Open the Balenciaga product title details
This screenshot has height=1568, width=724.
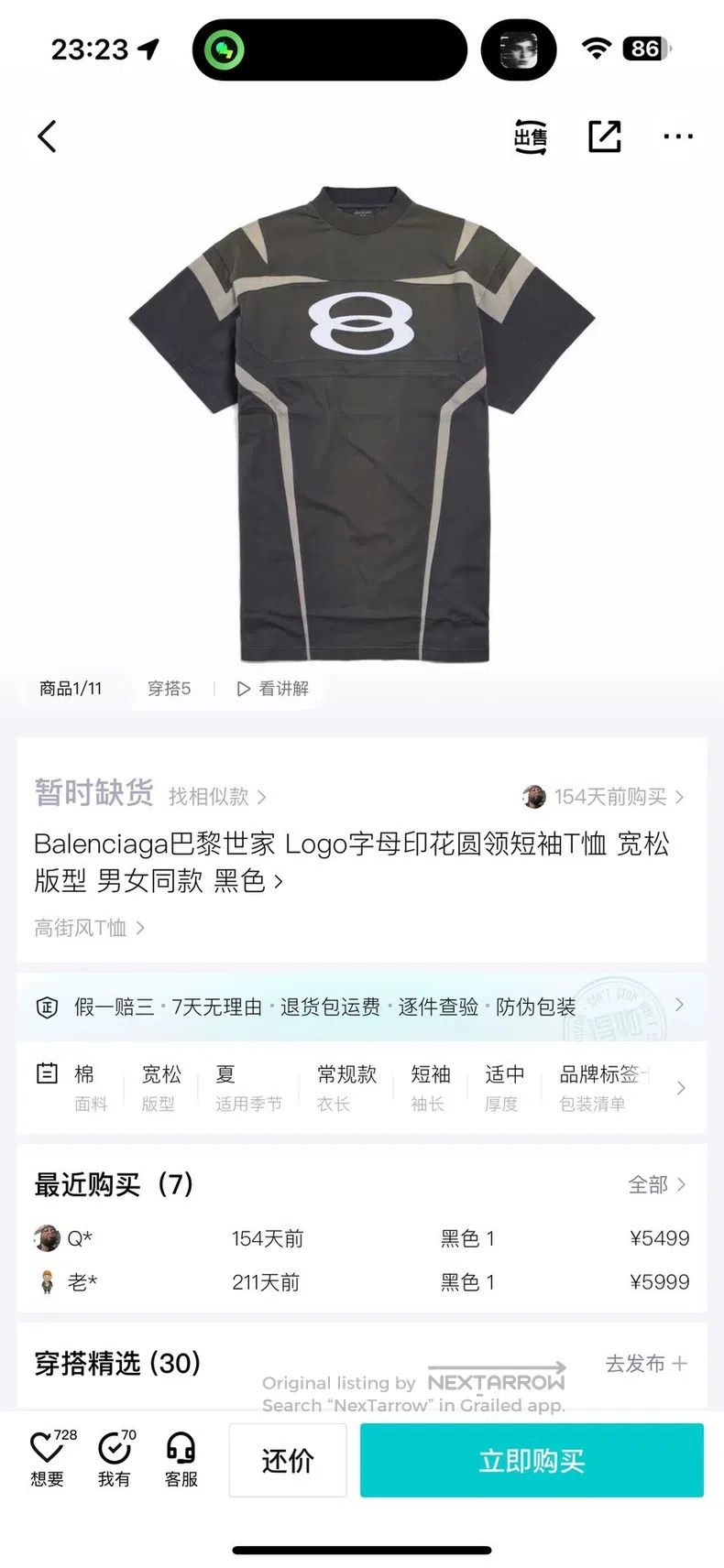click(351, 862)
